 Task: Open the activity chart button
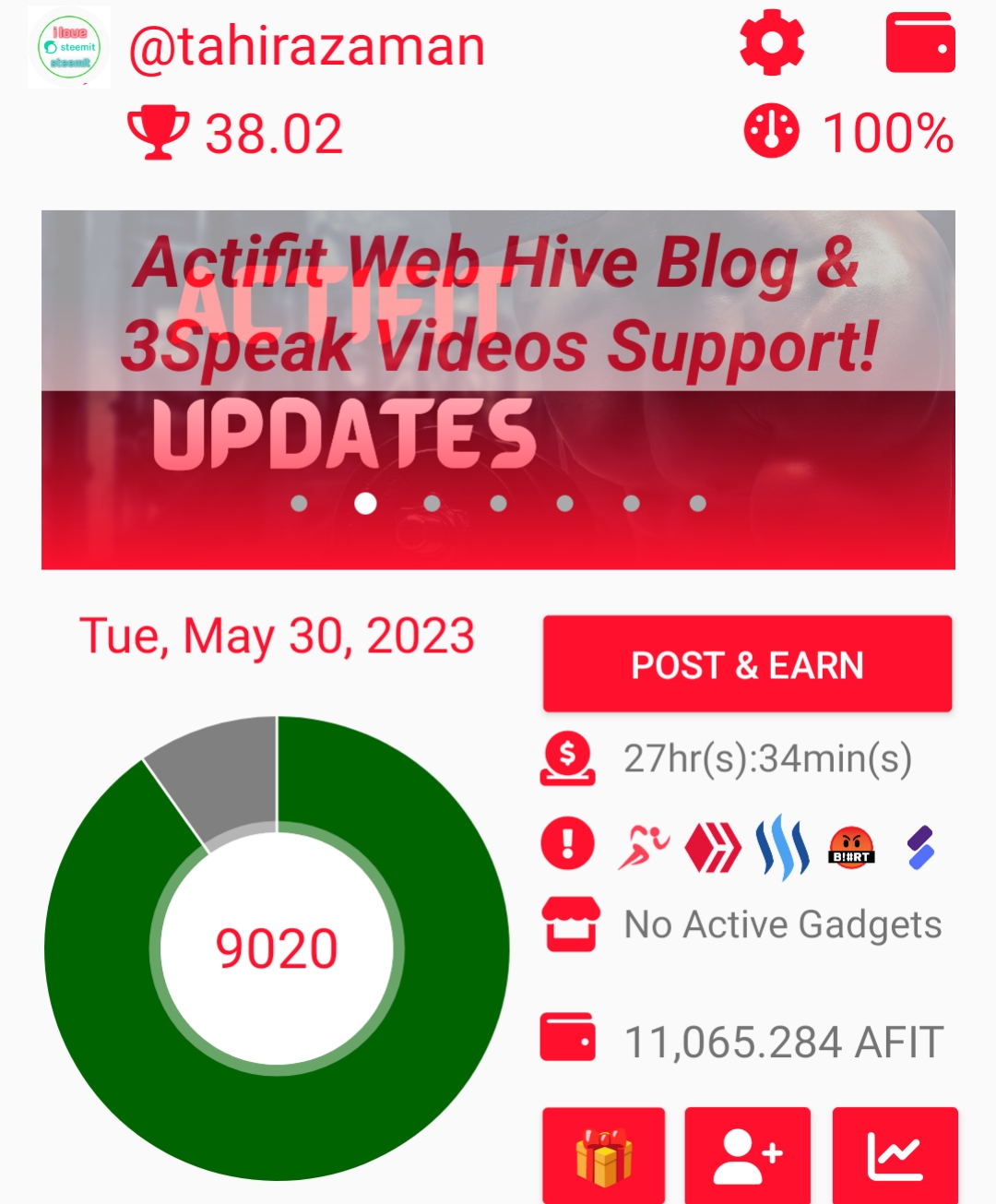[895, 1155]
